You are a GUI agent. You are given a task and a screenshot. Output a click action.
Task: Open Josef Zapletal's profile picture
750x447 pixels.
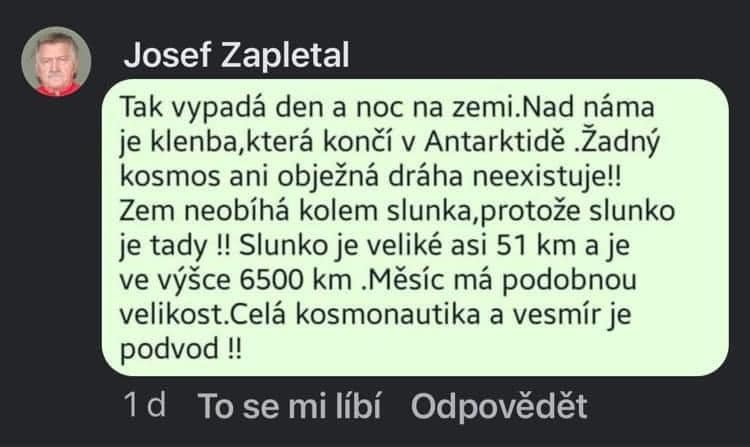[x=56, y=62]
